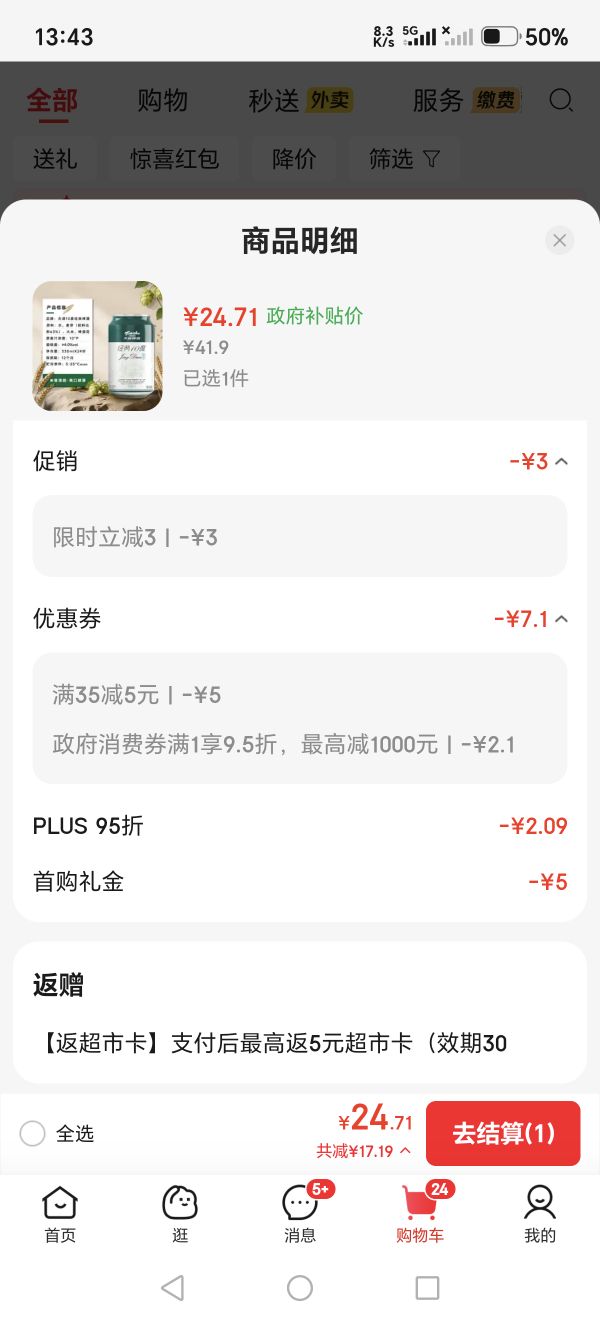The image size is (600, 1320).
Task: Collapse the 共减¥17.19 savings detail
Action: 364,1151
